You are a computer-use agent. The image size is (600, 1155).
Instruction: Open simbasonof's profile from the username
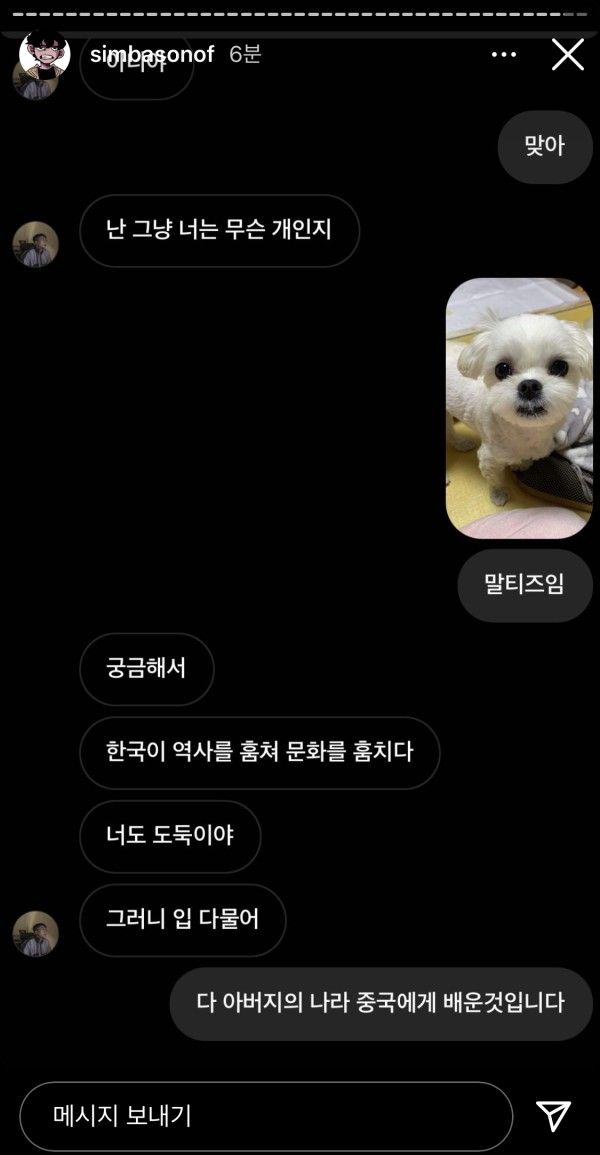152,54
